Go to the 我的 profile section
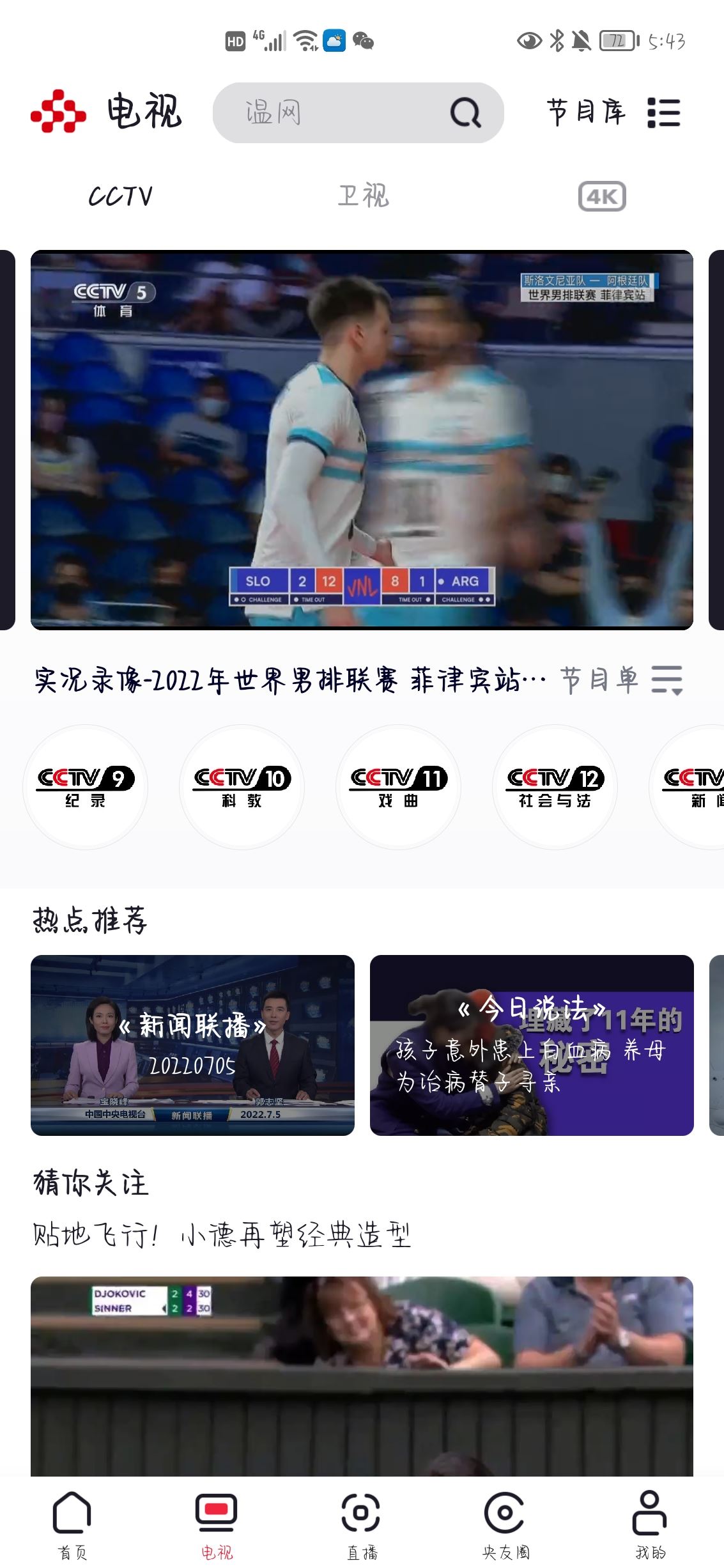 click(x=650, y=1521)
